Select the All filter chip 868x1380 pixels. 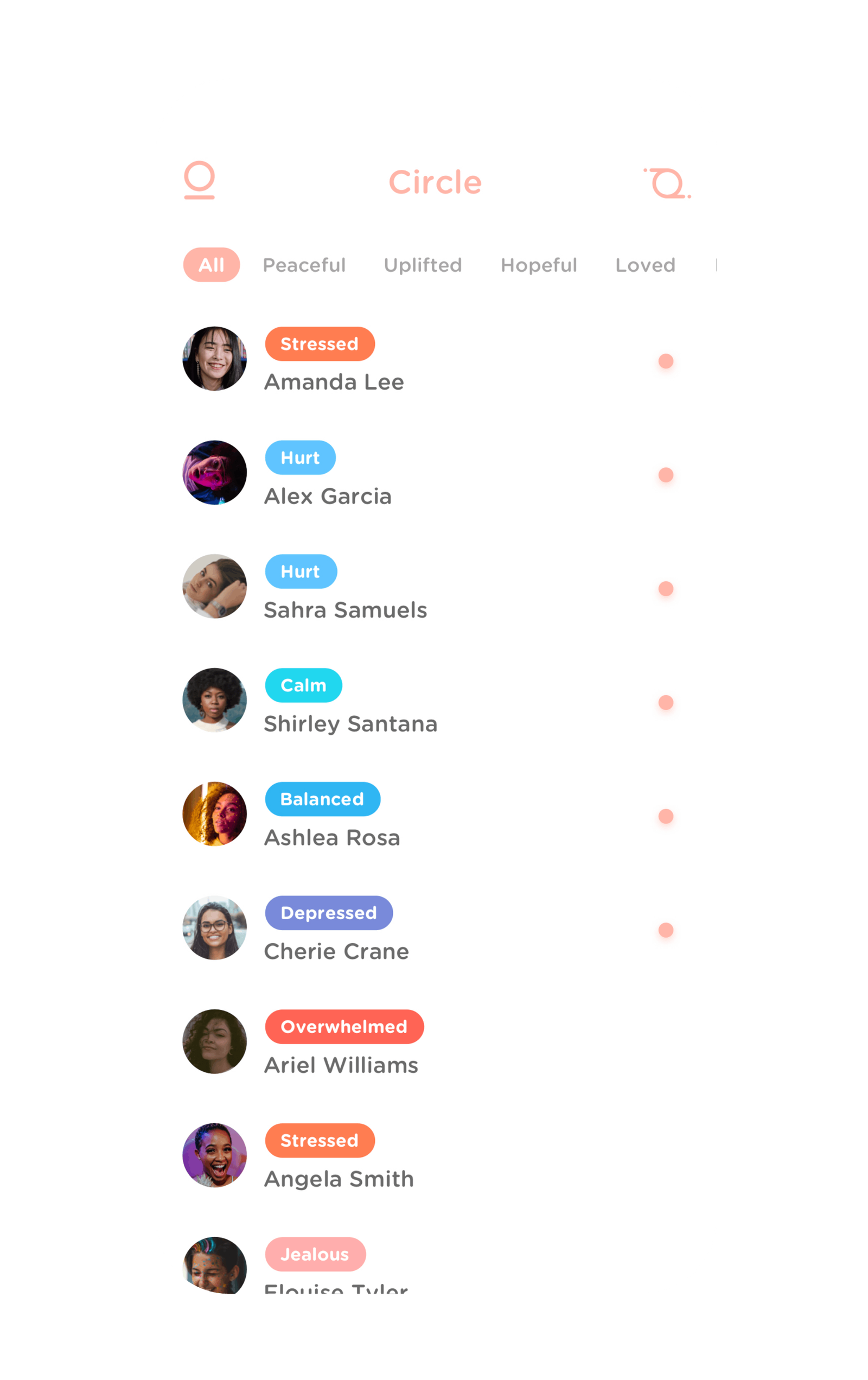point(211,265)
